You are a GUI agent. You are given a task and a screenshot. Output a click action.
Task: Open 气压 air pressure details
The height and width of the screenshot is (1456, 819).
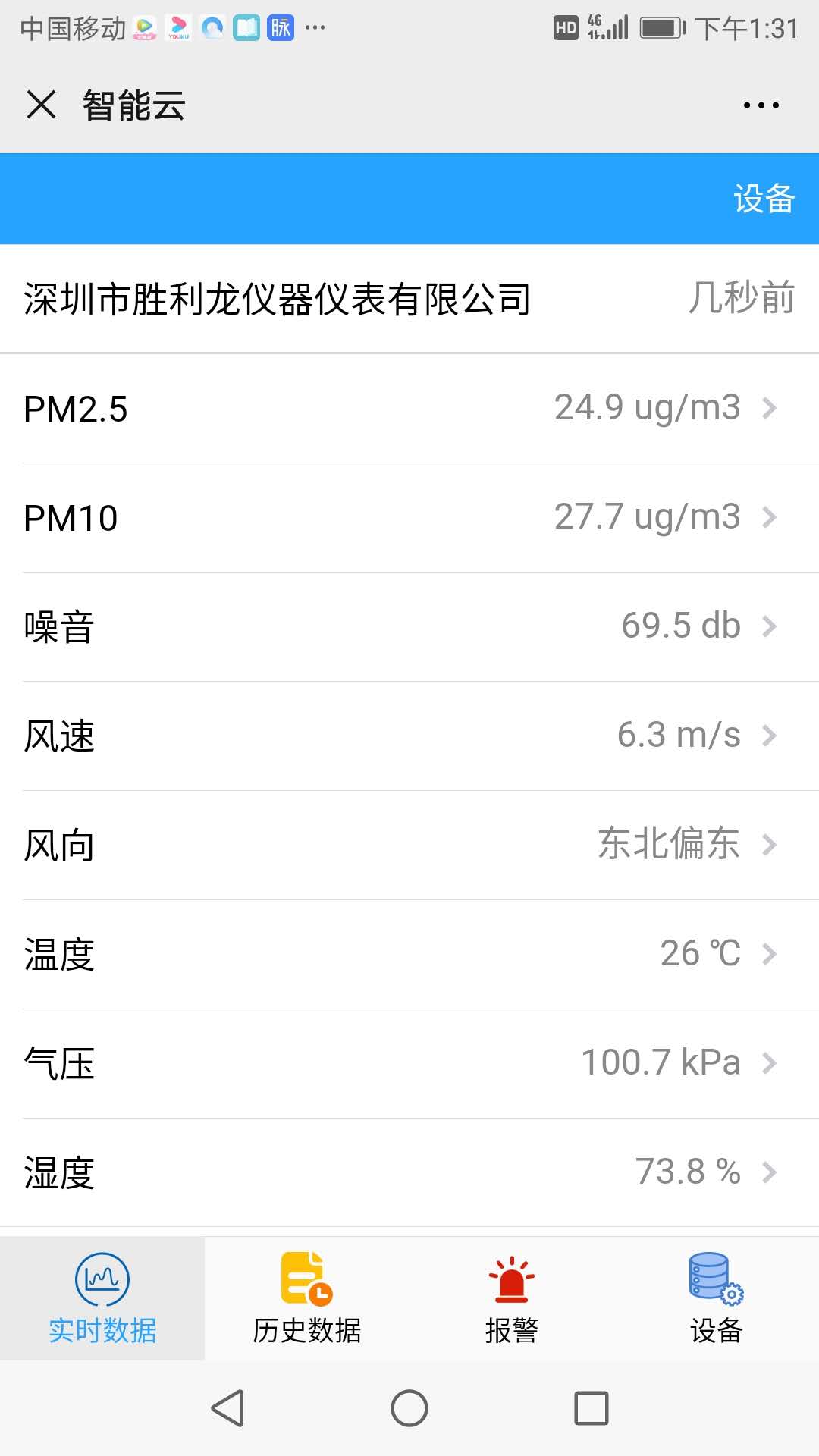tap(409, 1064)
